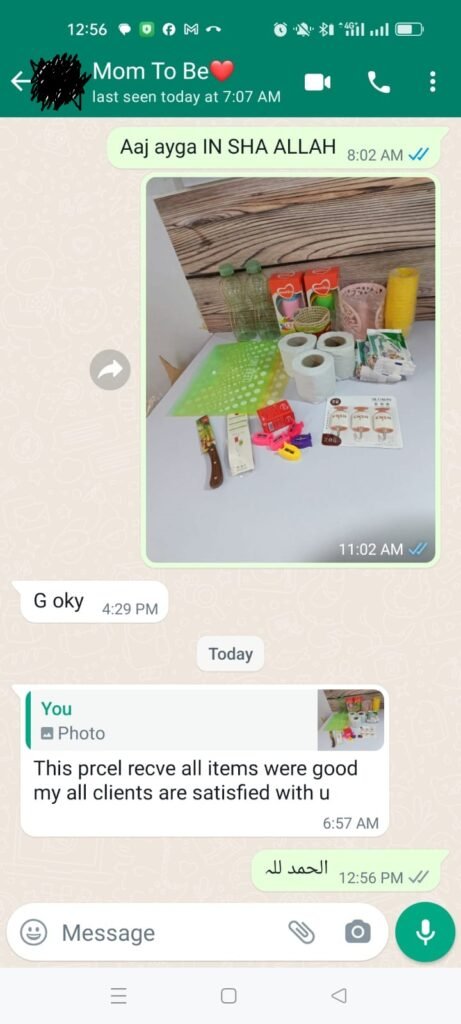
Task: Start a voice call with Mom To Be
Action: click(x=379, y=82)
